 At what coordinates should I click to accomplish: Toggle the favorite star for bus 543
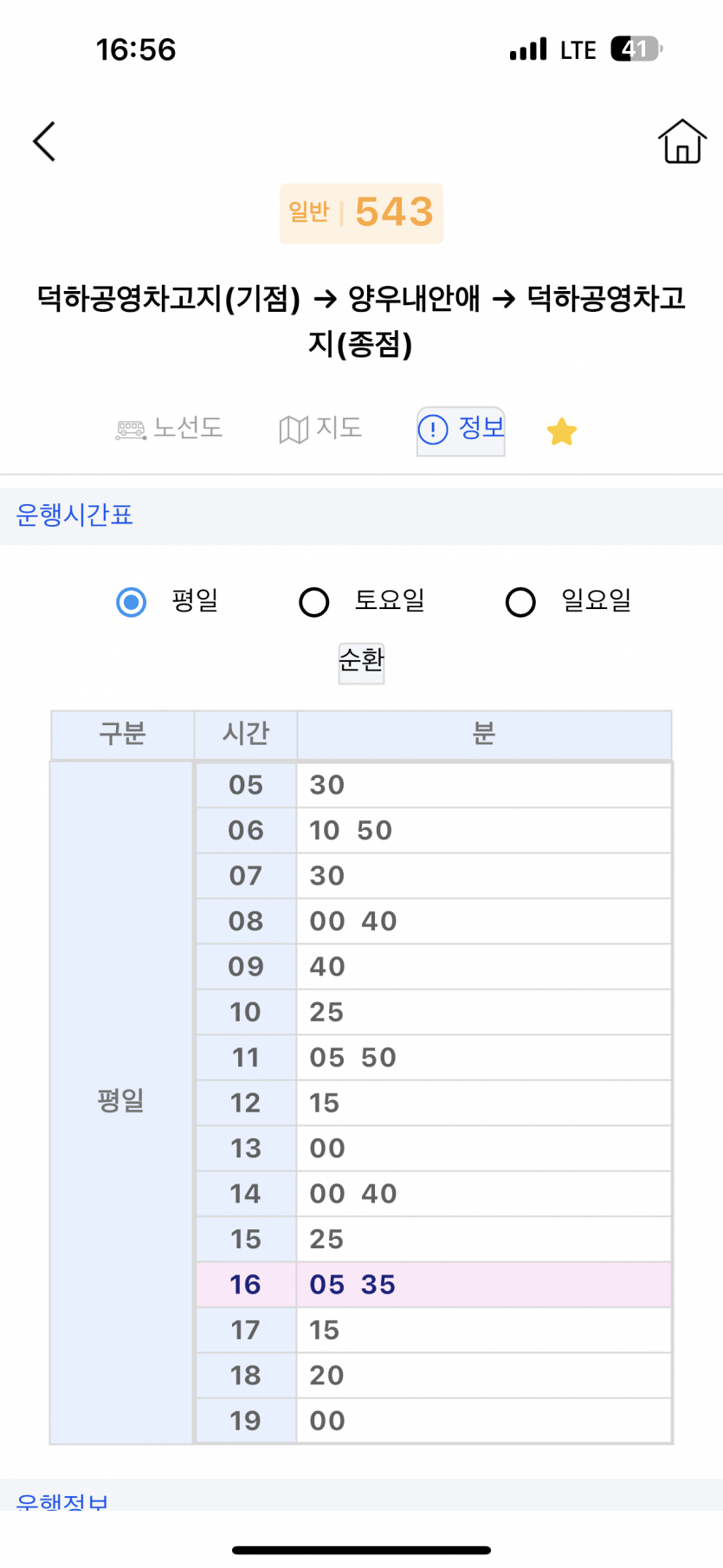click(x=561, y=431)
